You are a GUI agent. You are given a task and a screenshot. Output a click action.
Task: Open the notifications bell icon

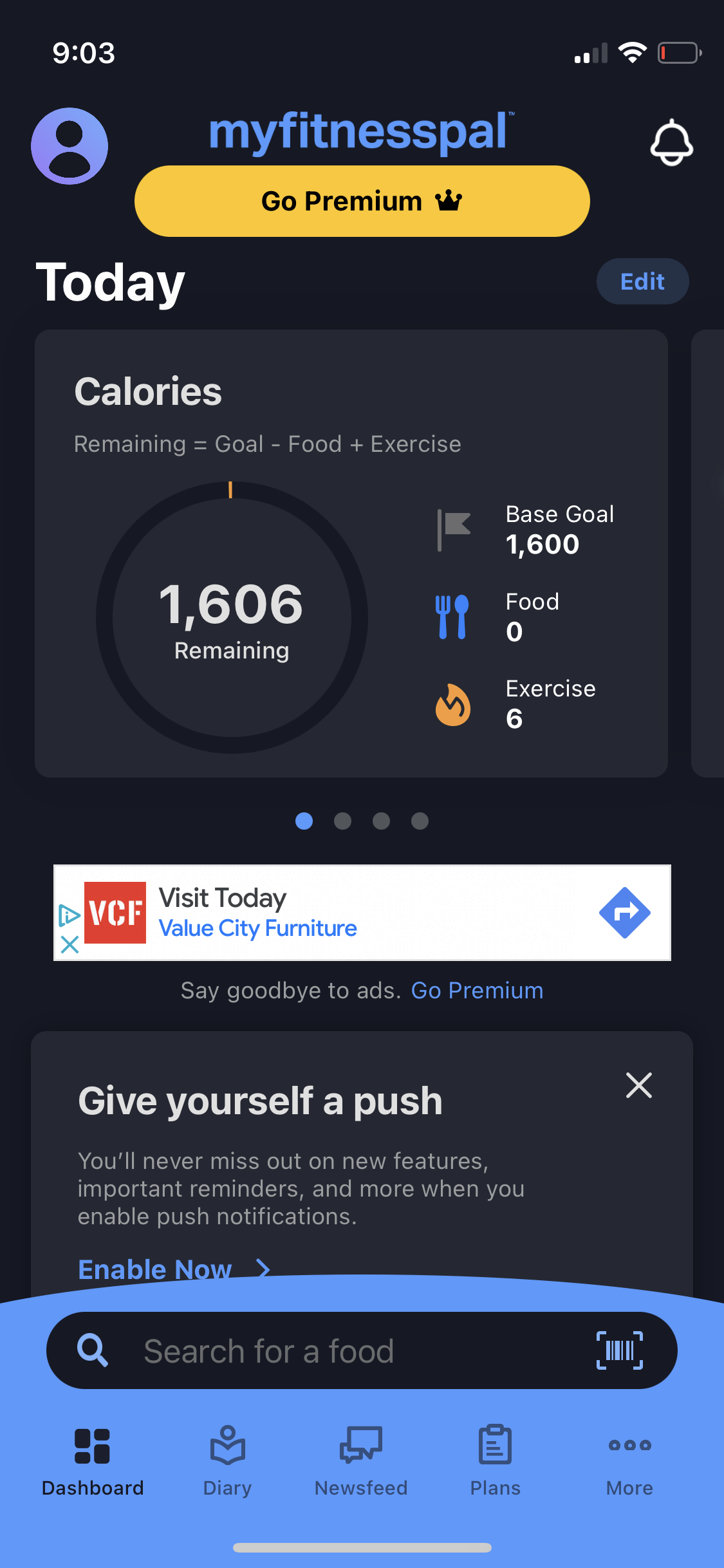[x=671, y=143]
